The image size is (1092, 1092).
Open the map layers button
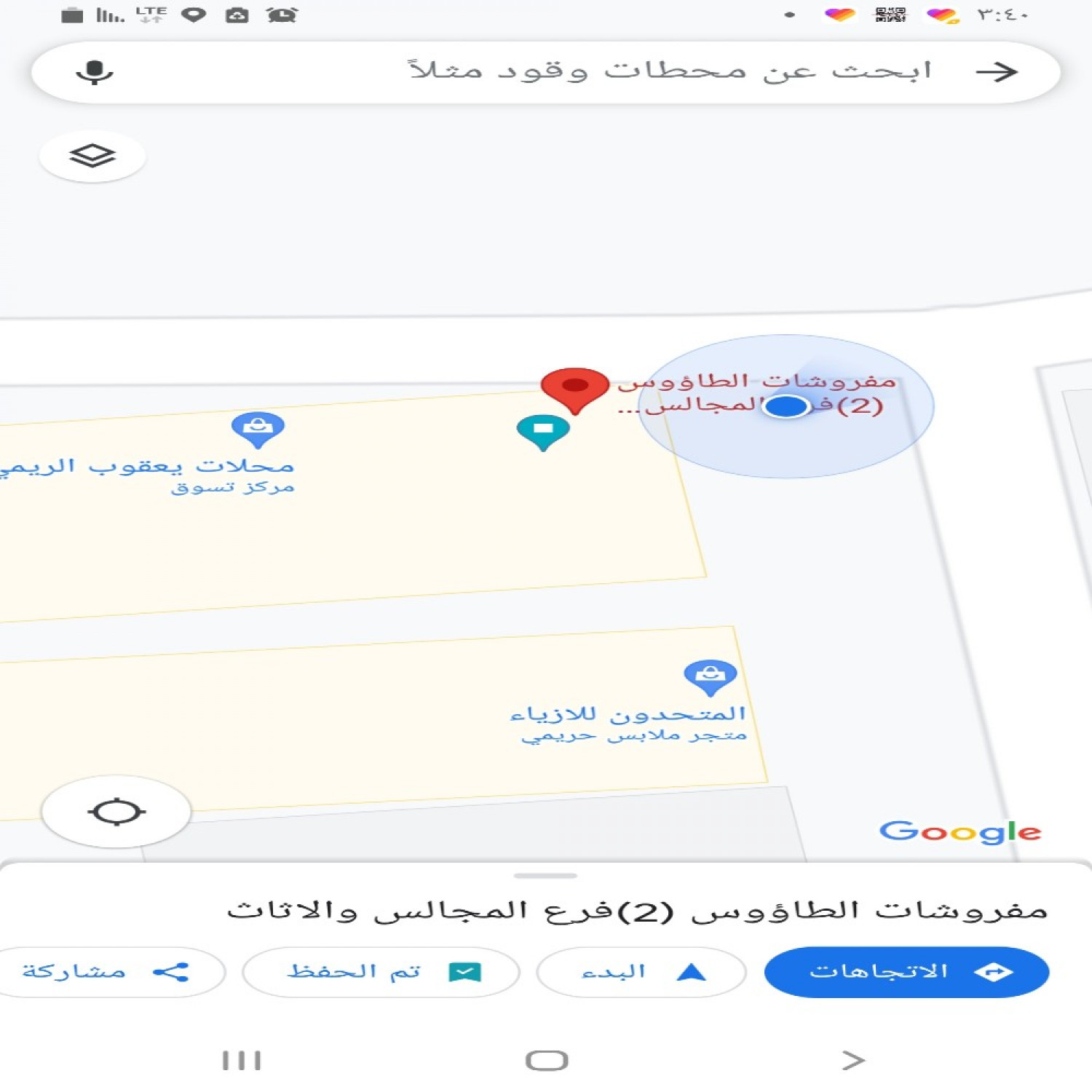click(x=92, y=156)
